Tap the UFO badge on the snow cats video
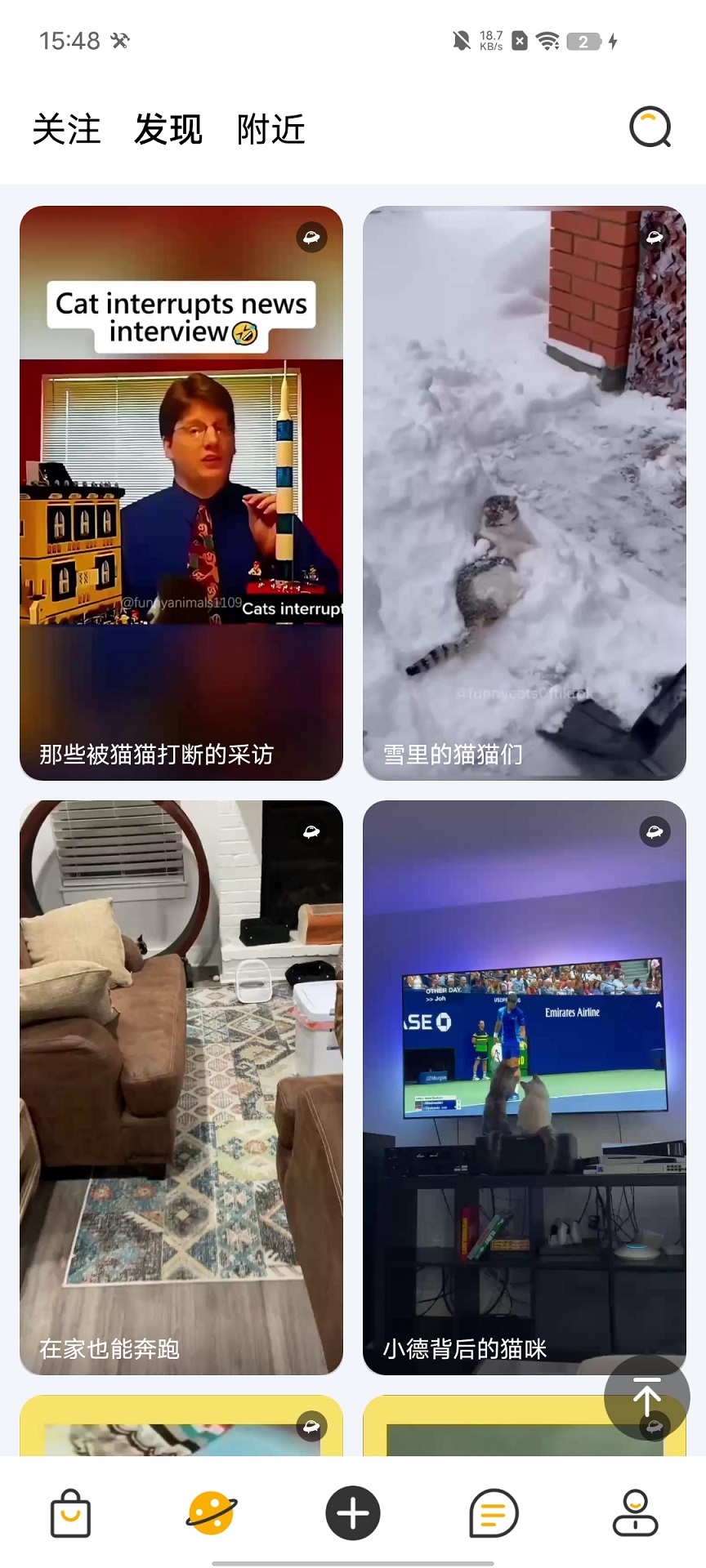This screenshot has height=1568, width=706. point(653,238)
